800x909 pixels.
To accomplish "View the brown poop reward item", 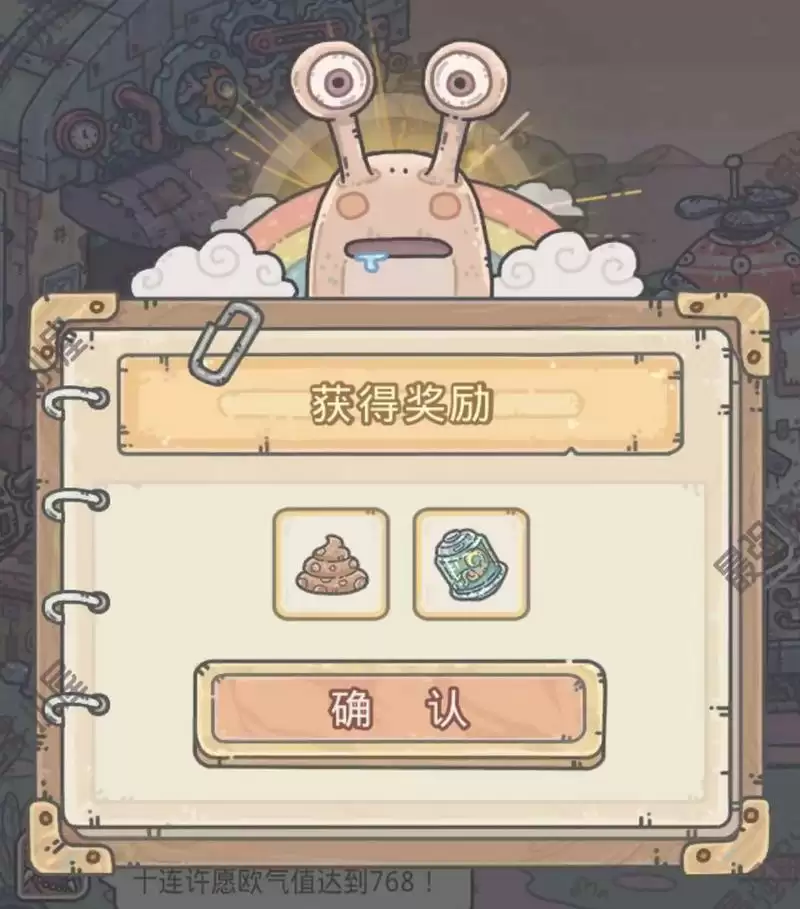I will 331,563.
